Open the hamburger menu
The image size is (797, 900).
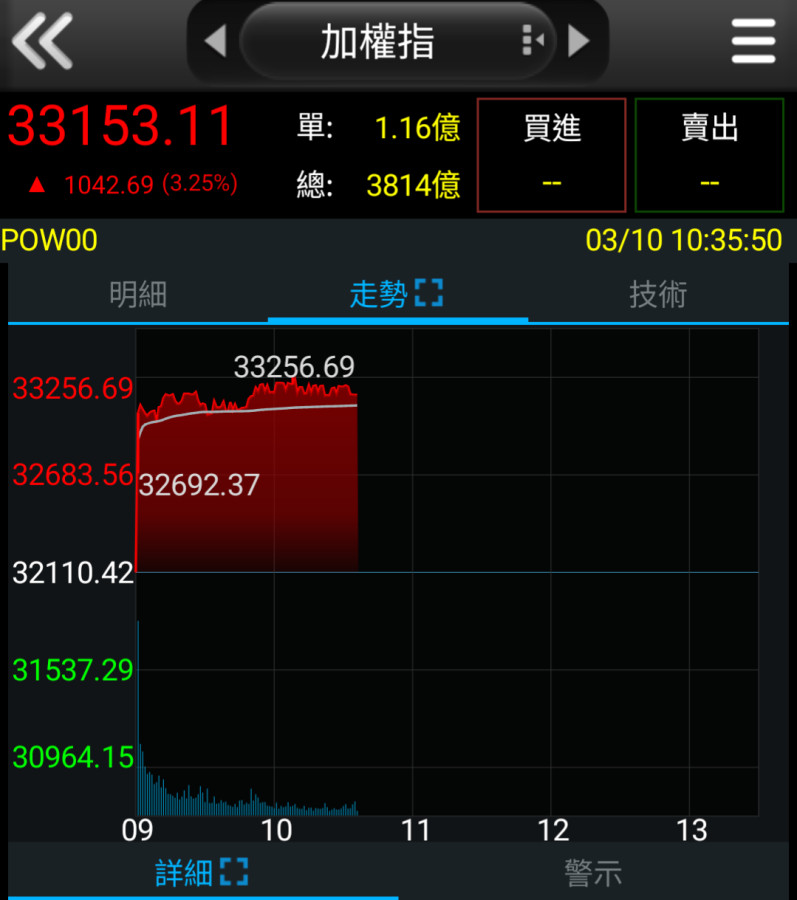pos(753,41)
